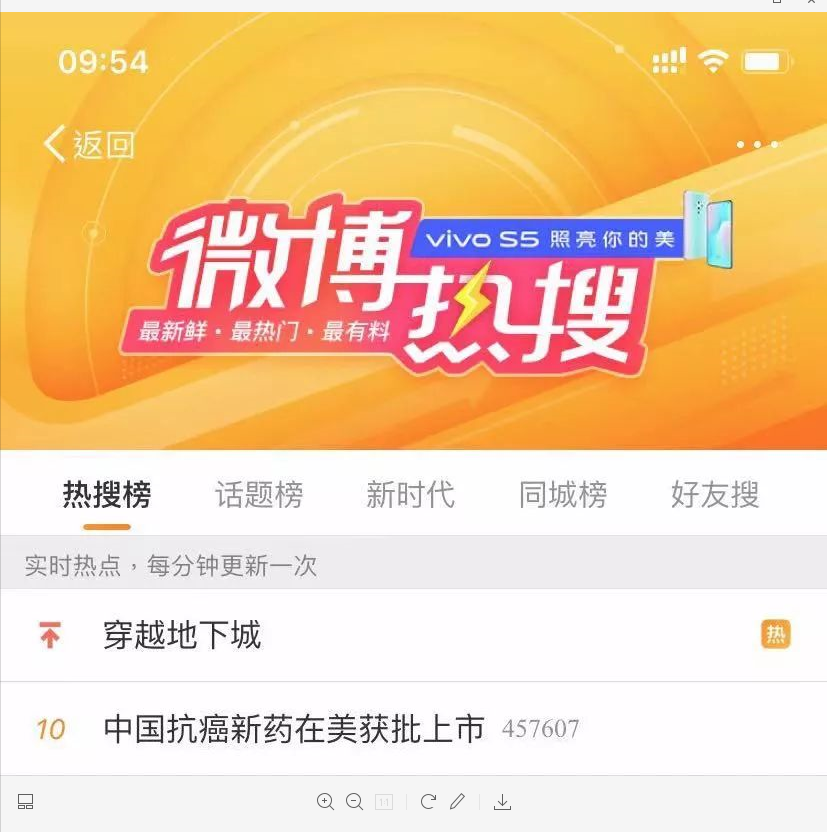Rotate the image with the rotate icon

(428, 801)
